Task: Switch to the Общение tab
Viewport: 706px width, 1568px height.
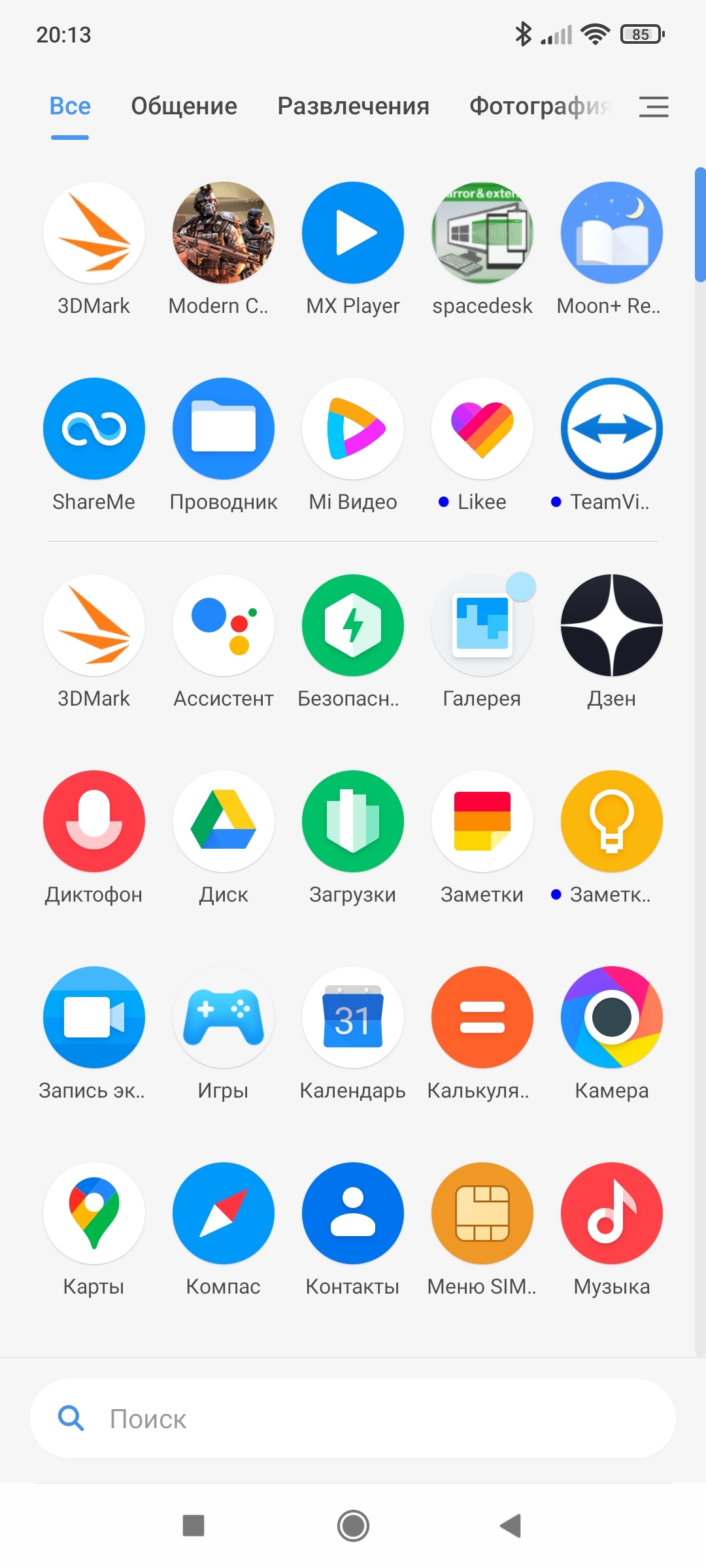Action: [184, 106]
